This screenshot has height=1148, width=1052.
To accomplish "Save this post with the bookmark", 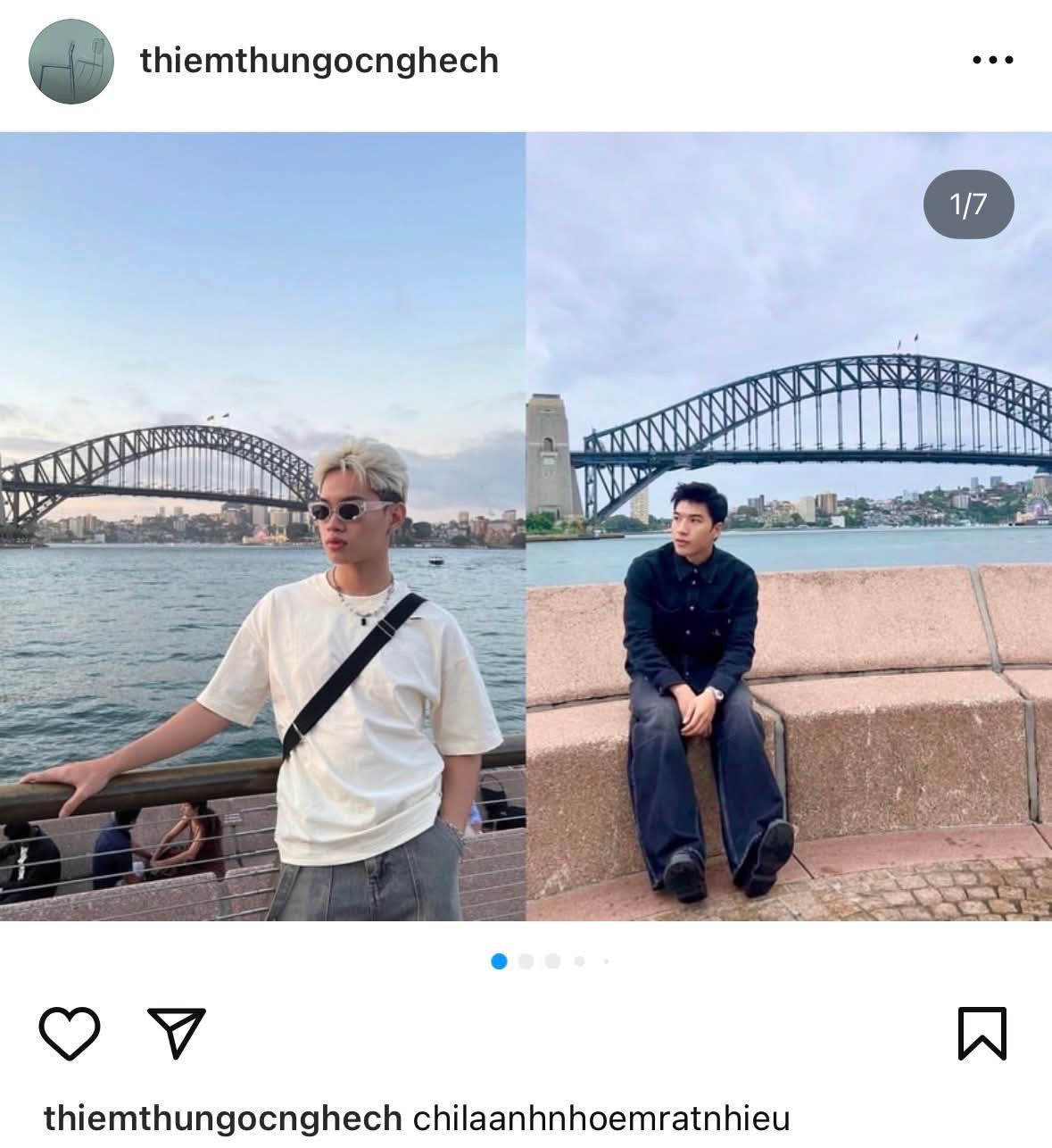I will pyautogui.click(x=982, y=1034).
